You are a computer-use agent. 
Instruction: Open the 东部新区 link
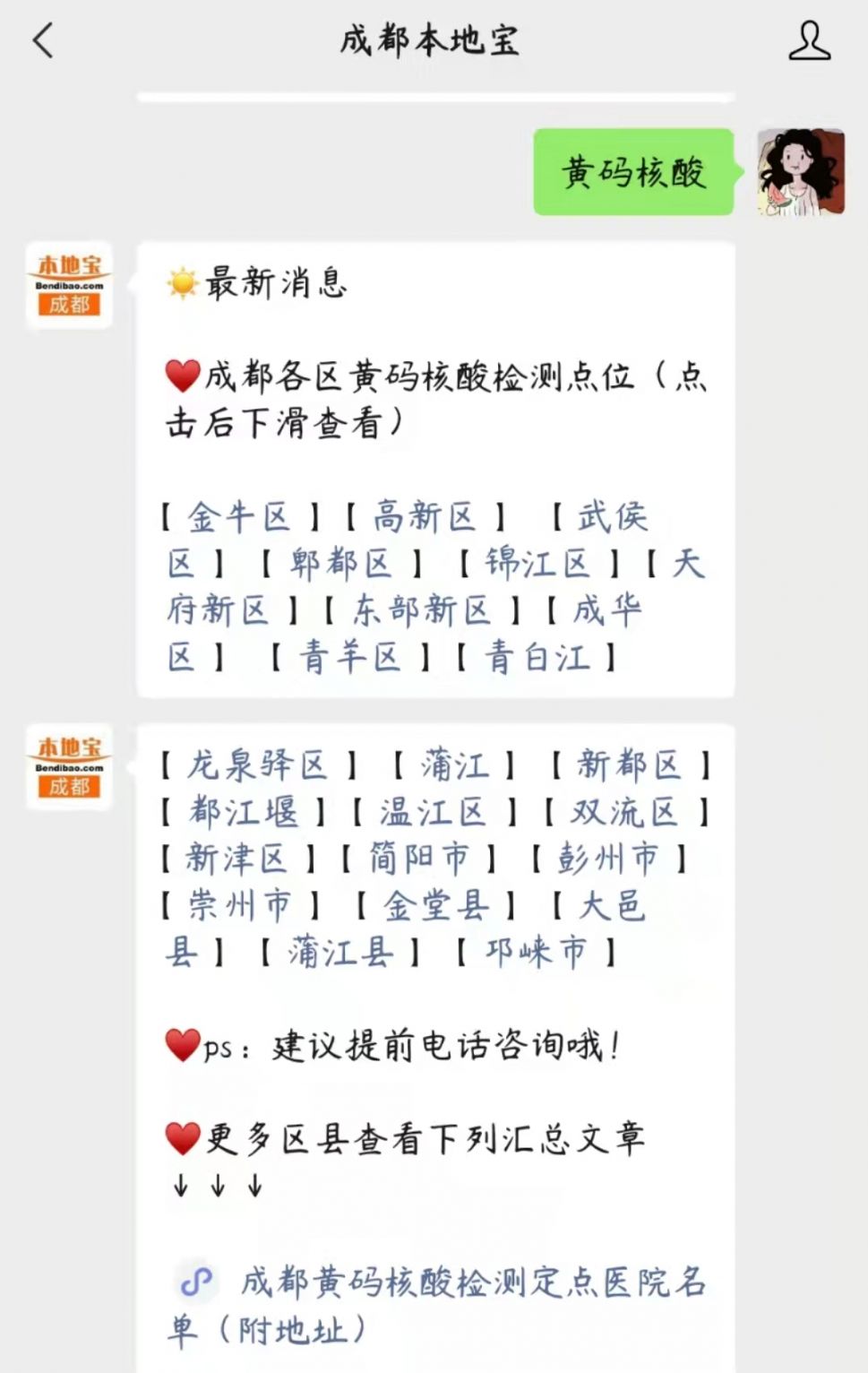(x=421, y=610)
